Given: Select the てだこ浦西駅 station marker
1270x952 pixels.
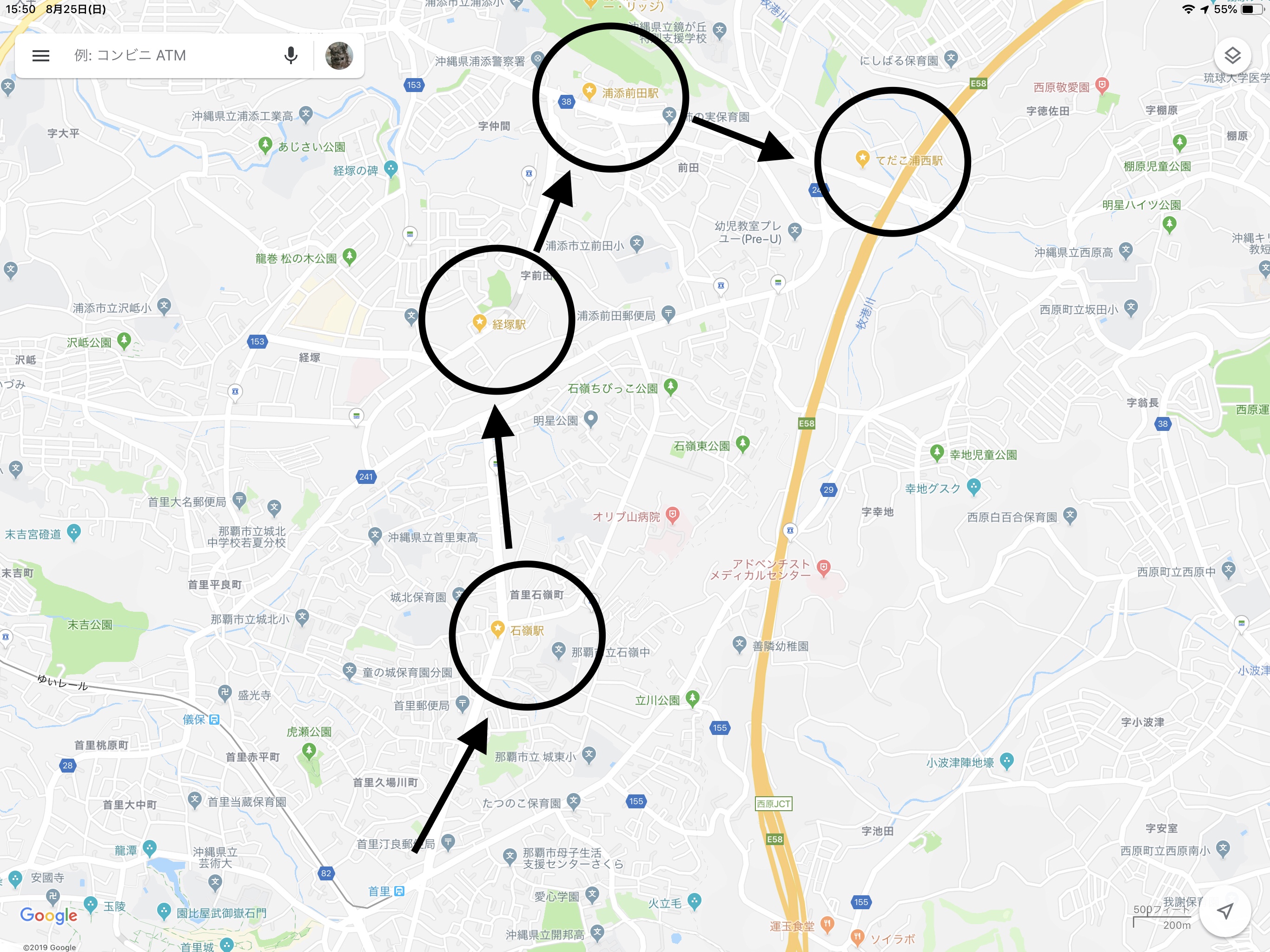Looking at the screenshot, I should (862, 159).
